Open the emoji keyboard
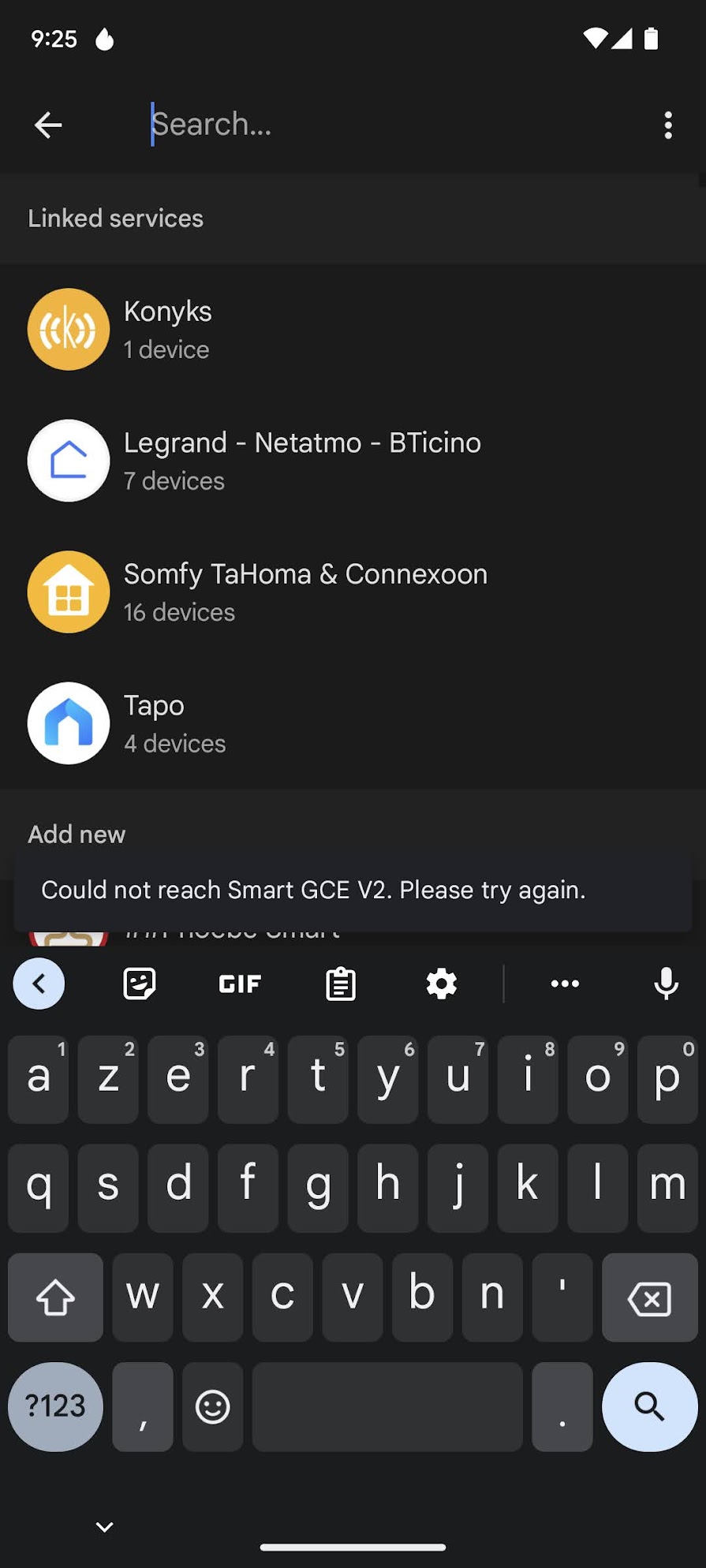 (212, 1406)
